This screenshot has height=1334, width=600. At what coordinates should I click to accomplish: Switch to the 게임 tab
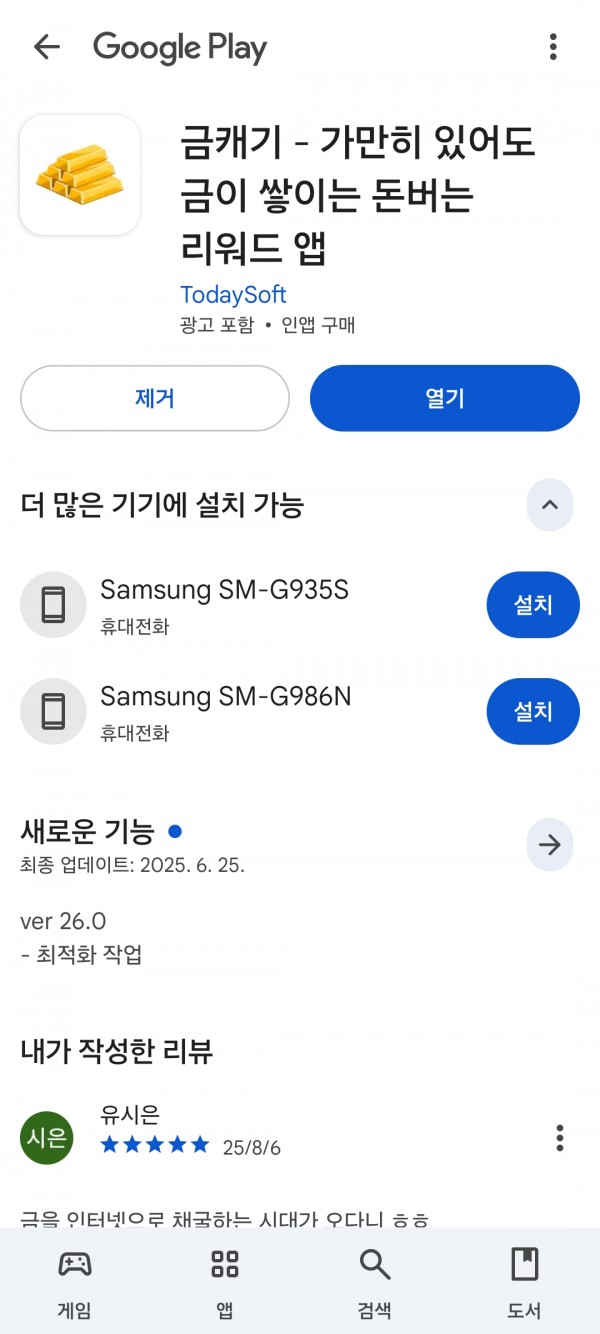point(75,1283)
